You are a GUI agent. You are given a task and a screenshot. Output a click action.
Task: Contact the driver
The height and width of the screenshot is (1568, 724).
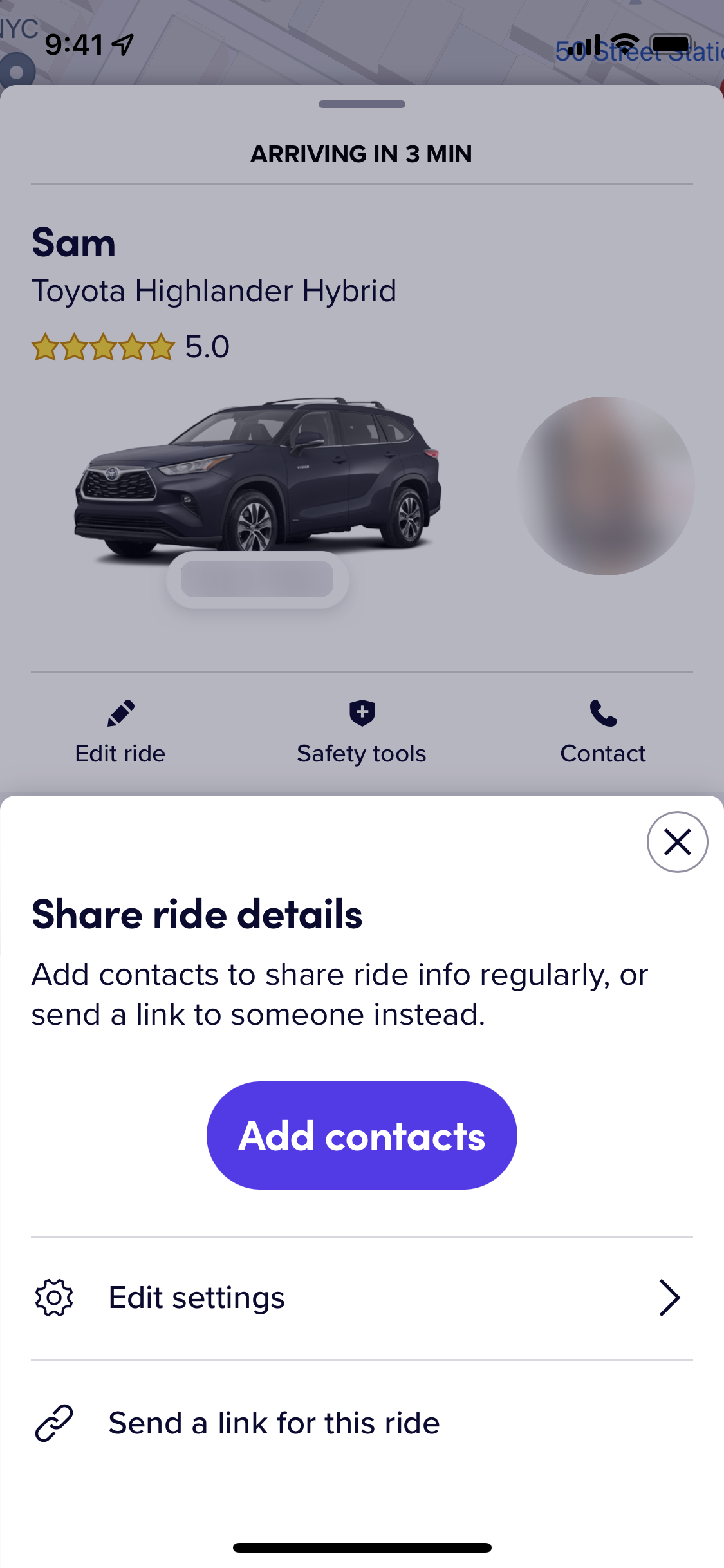[603, 733]
